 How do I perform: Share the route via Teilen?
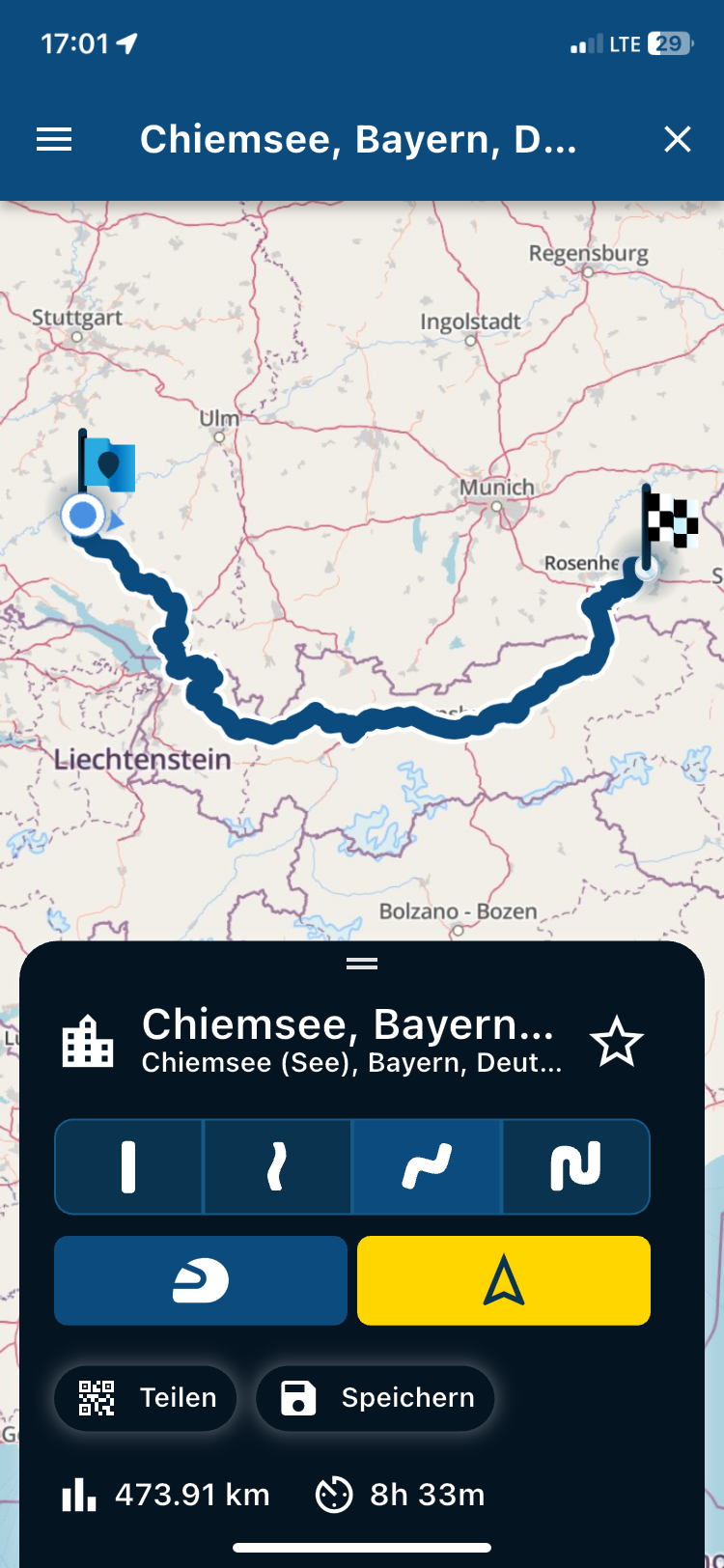tap(146, 1398)
